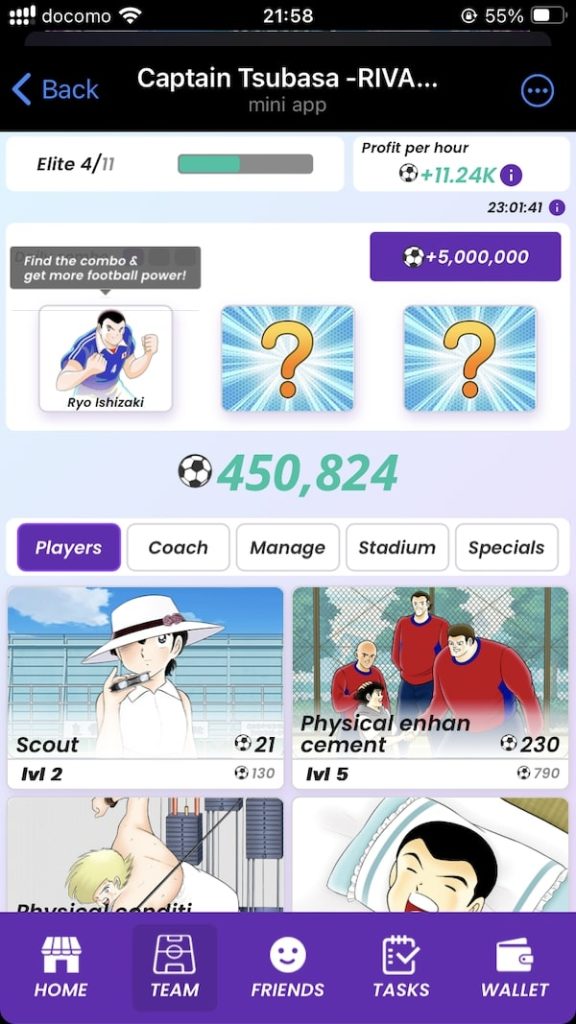Open the profit per hour info icon
The image size is (576, 1024).
pos(511,174)
